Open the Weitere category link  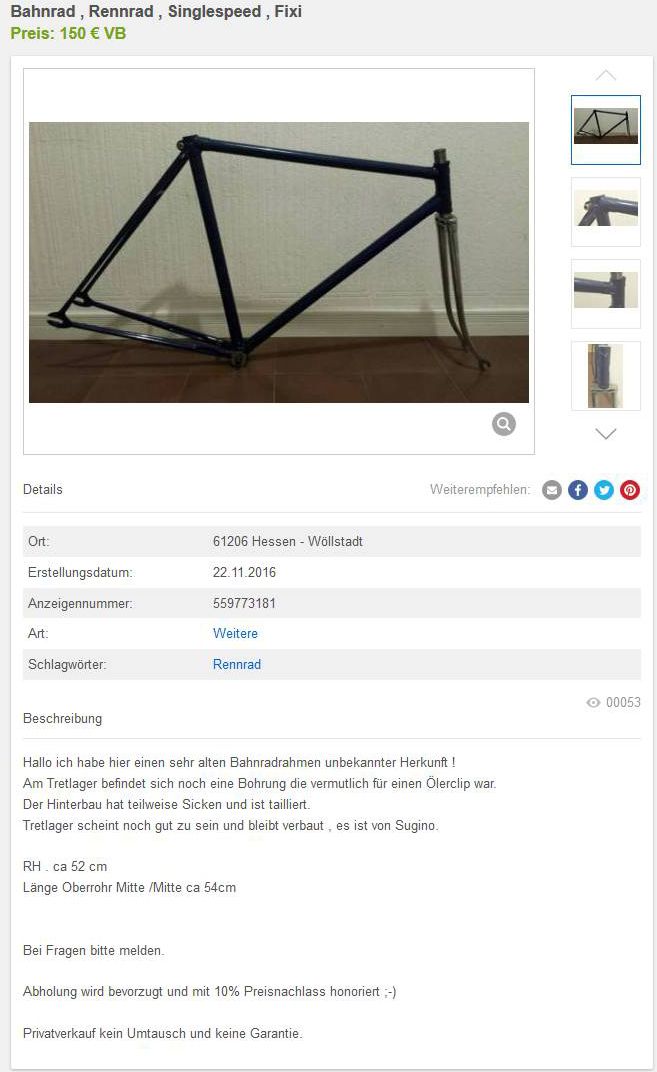pos(235,634)
